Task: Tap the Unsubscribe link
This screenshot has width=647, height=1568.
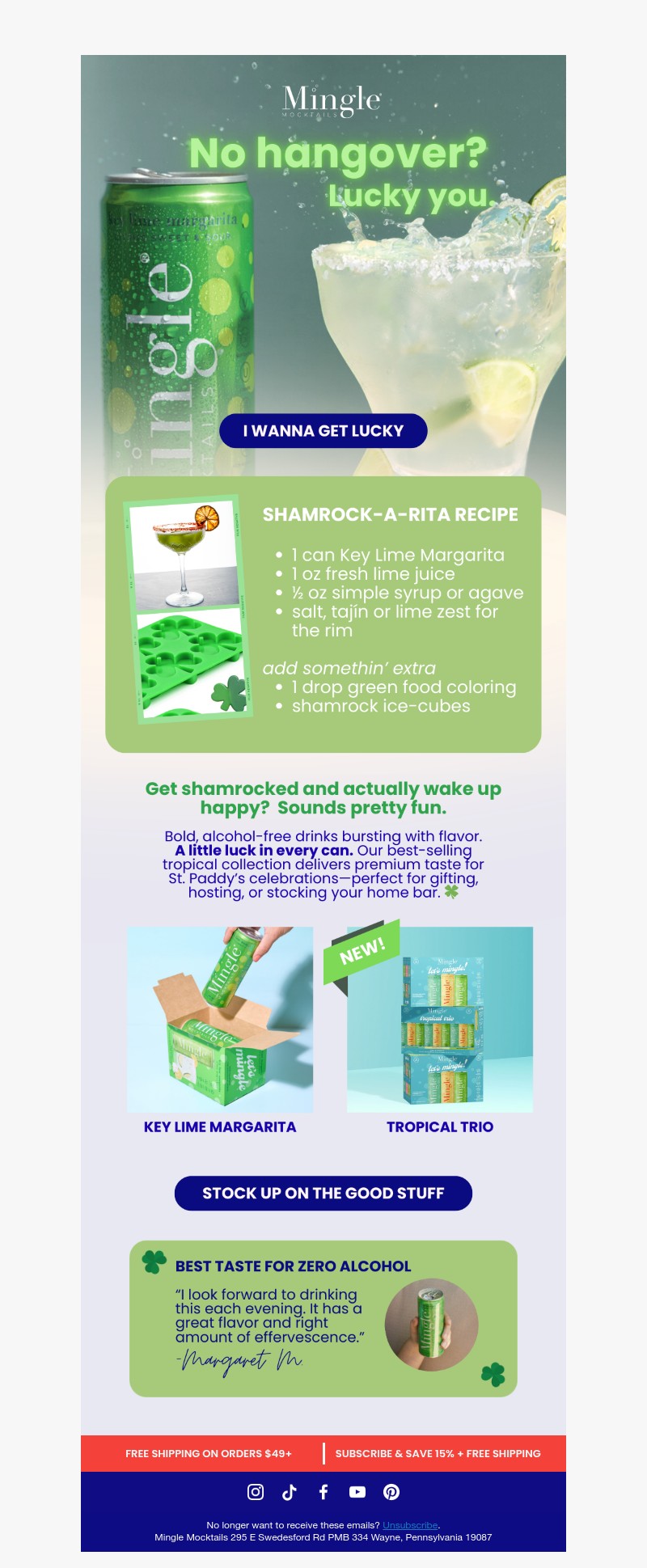Action: coord(410,1525)
